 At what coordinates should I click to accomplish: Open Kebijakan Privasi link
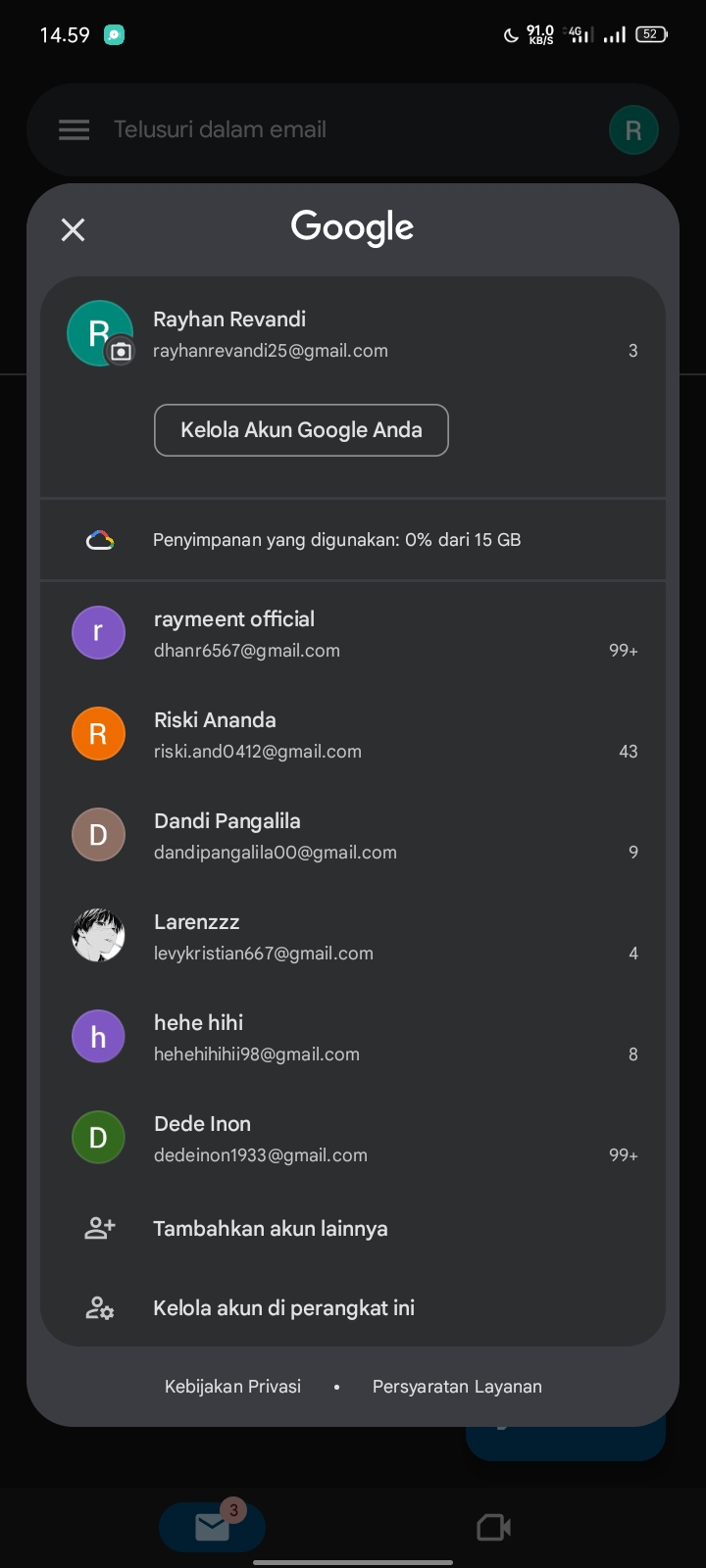coord(232,1387)
